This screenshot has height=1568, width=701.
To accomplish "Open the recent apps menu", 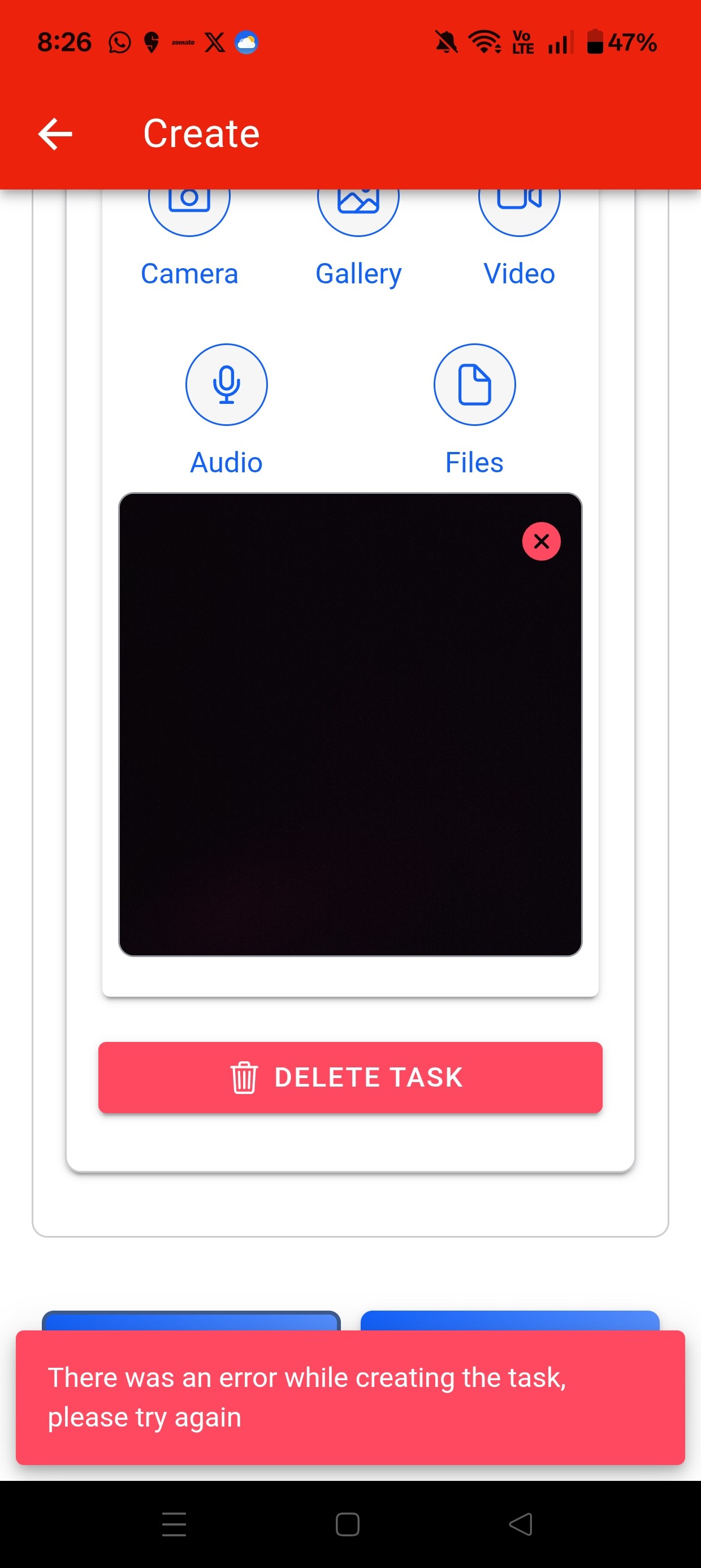I will point(174,1524).
